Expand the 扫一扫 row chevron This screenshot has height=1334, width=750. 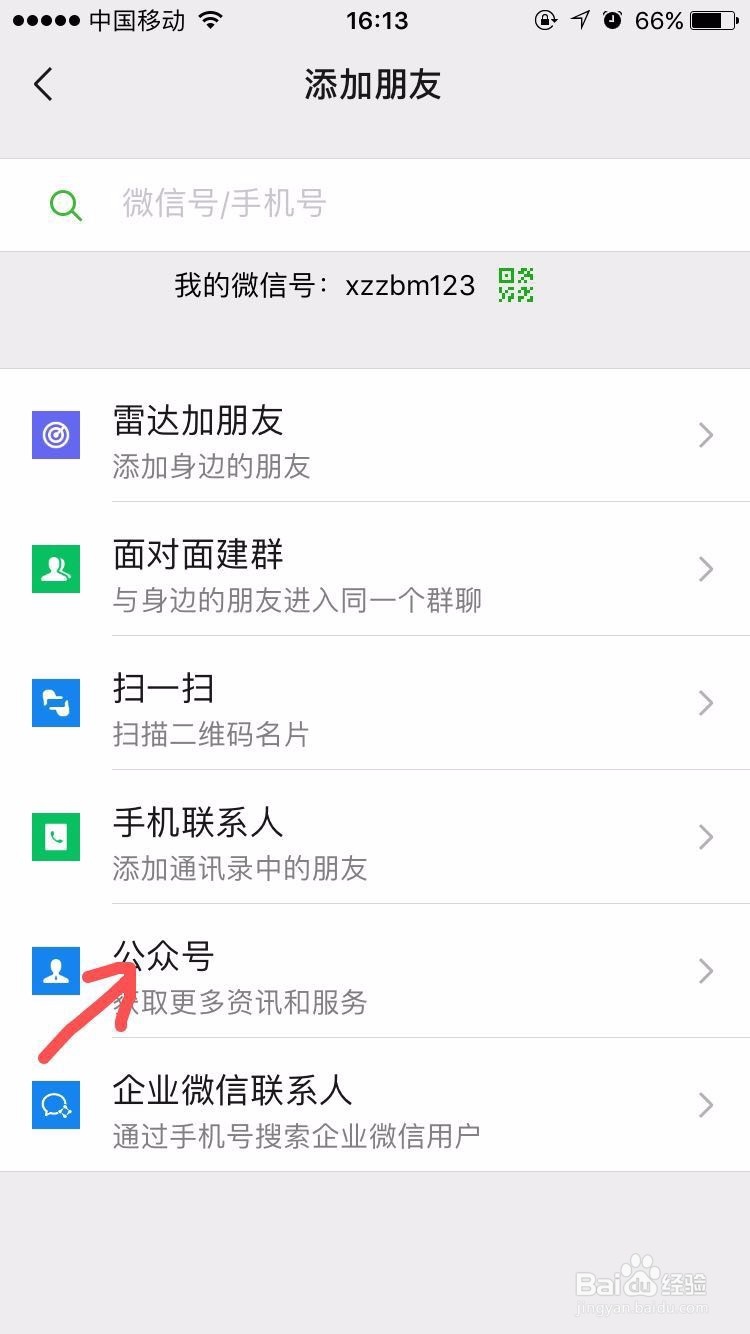(706, 703)
